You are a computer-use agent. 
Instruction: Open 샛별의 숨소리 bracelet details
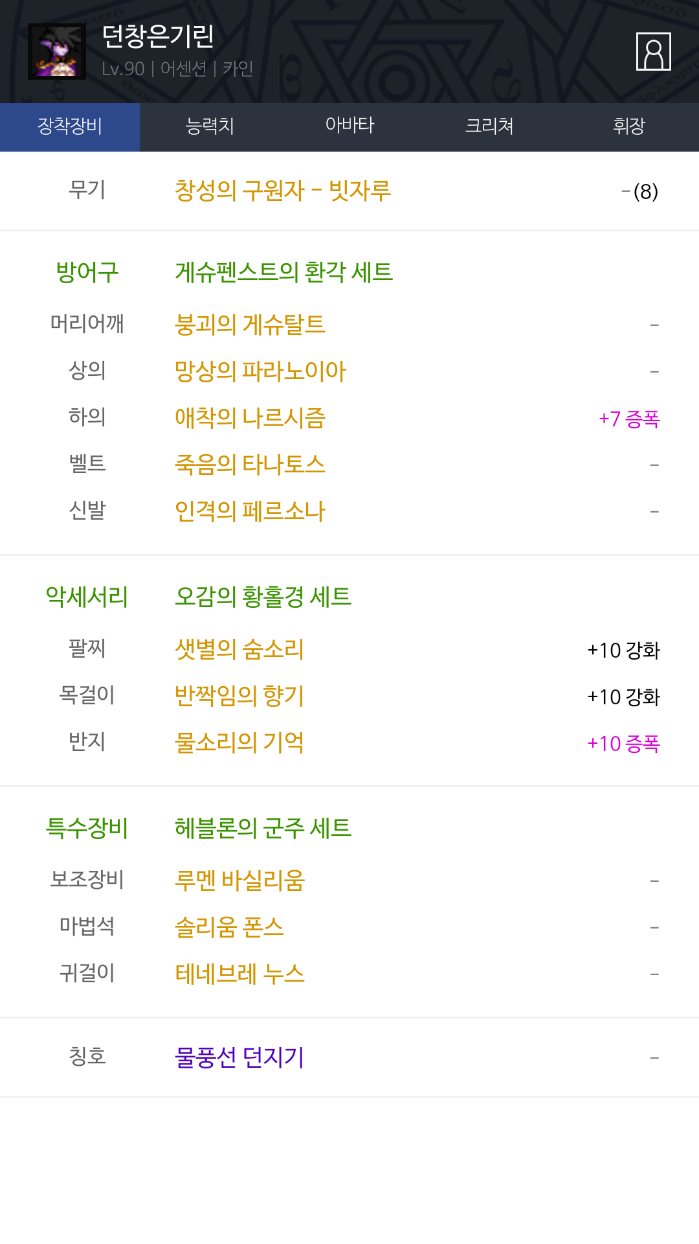pos(239,650)
